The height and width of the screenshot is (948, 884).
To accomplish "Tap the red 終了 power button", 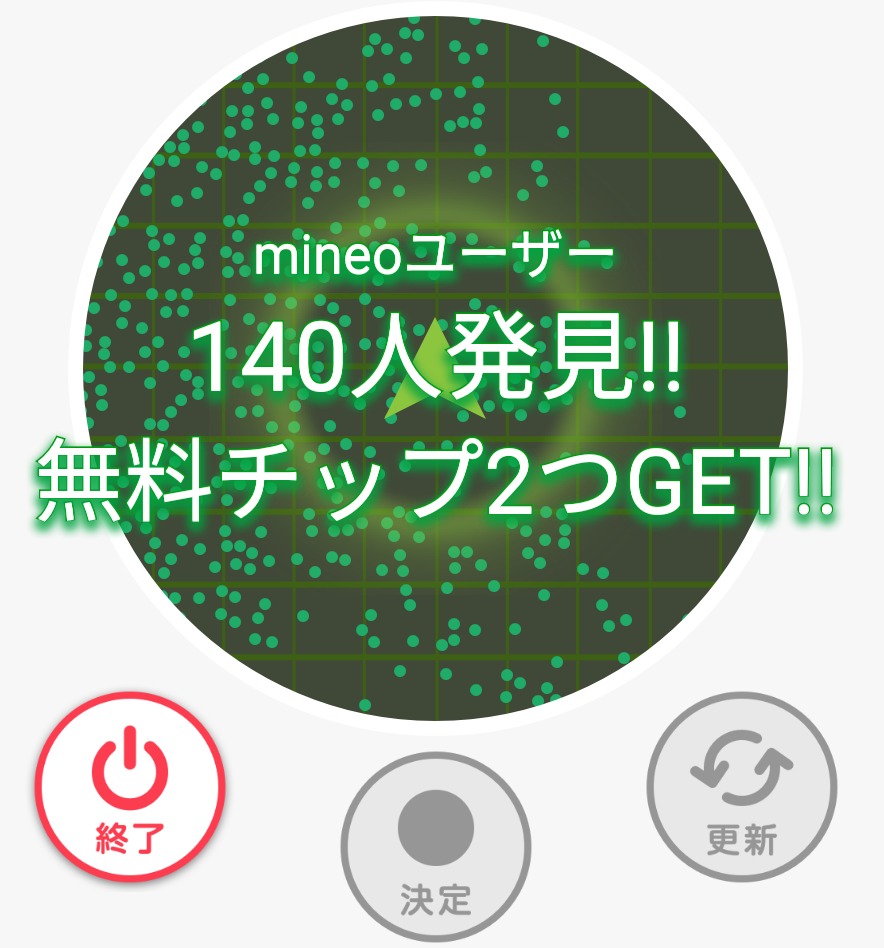I will [x=130, y=788].
